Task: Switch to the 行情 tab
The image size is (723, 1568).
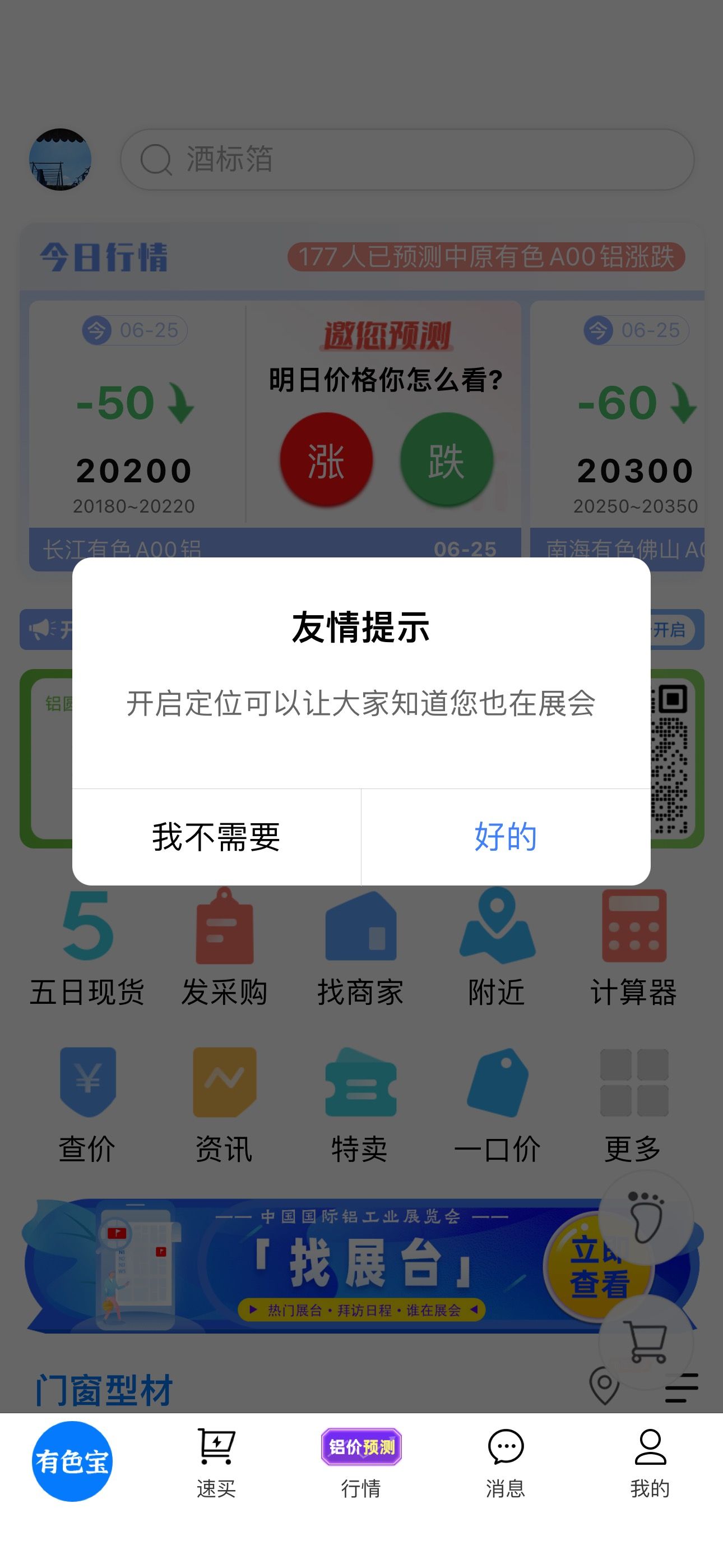Action: point(361,1463)
